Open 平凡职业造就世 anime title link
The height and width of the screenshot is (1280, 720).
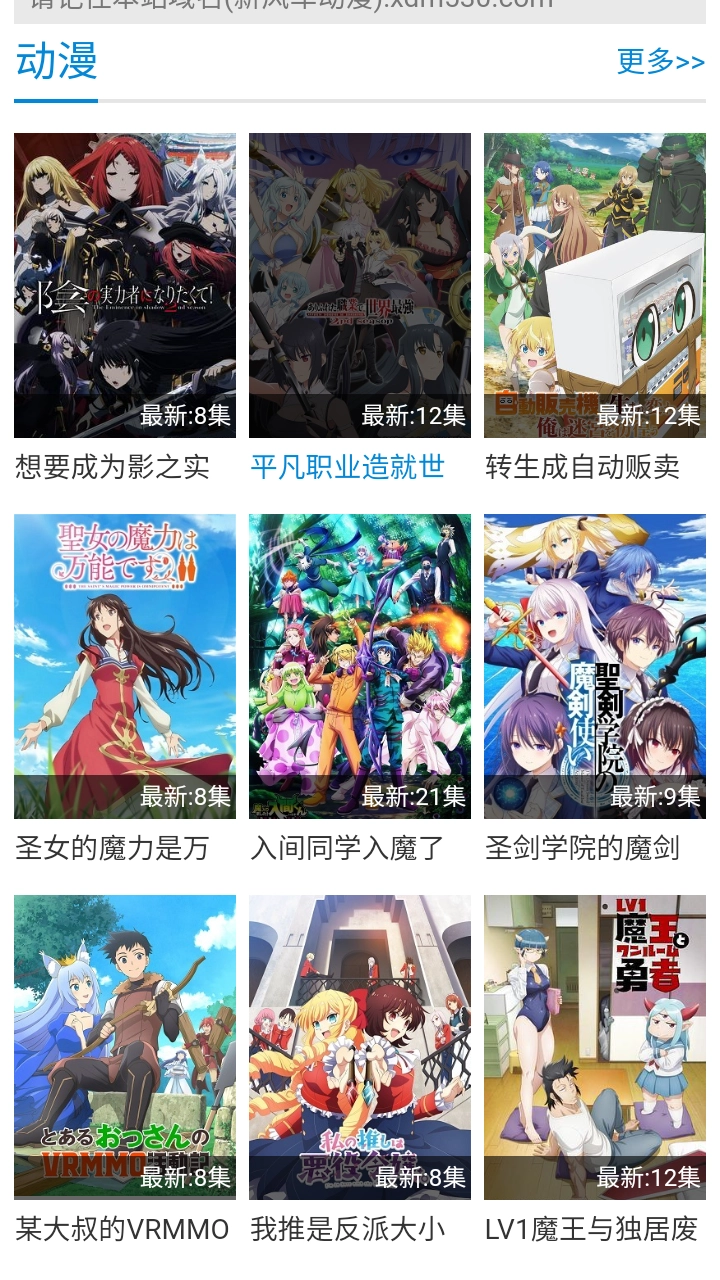click(347, 467)
